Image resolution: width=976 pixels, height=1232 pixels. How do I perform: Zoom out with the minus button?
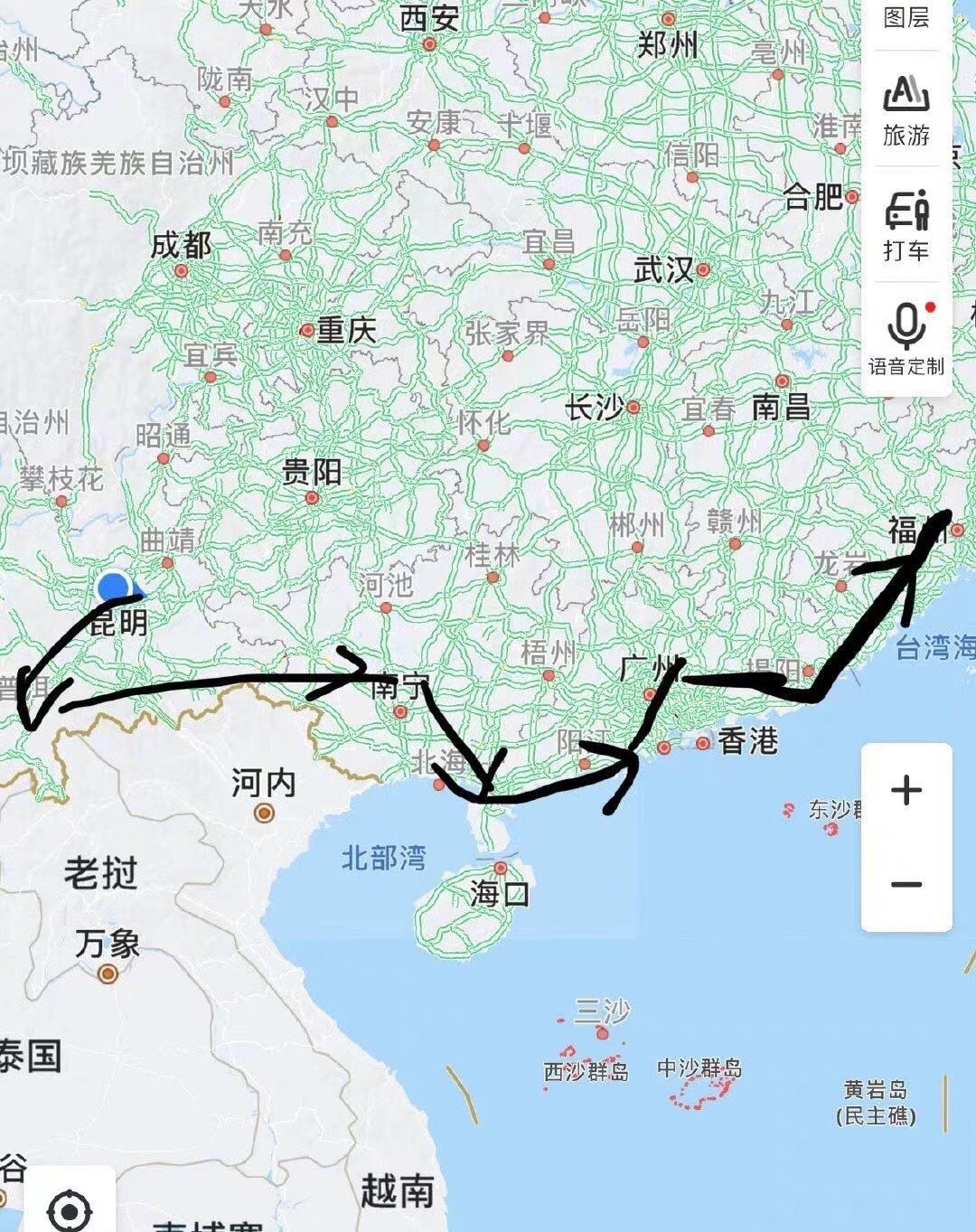pyautogui.click(x=906, y=884)
